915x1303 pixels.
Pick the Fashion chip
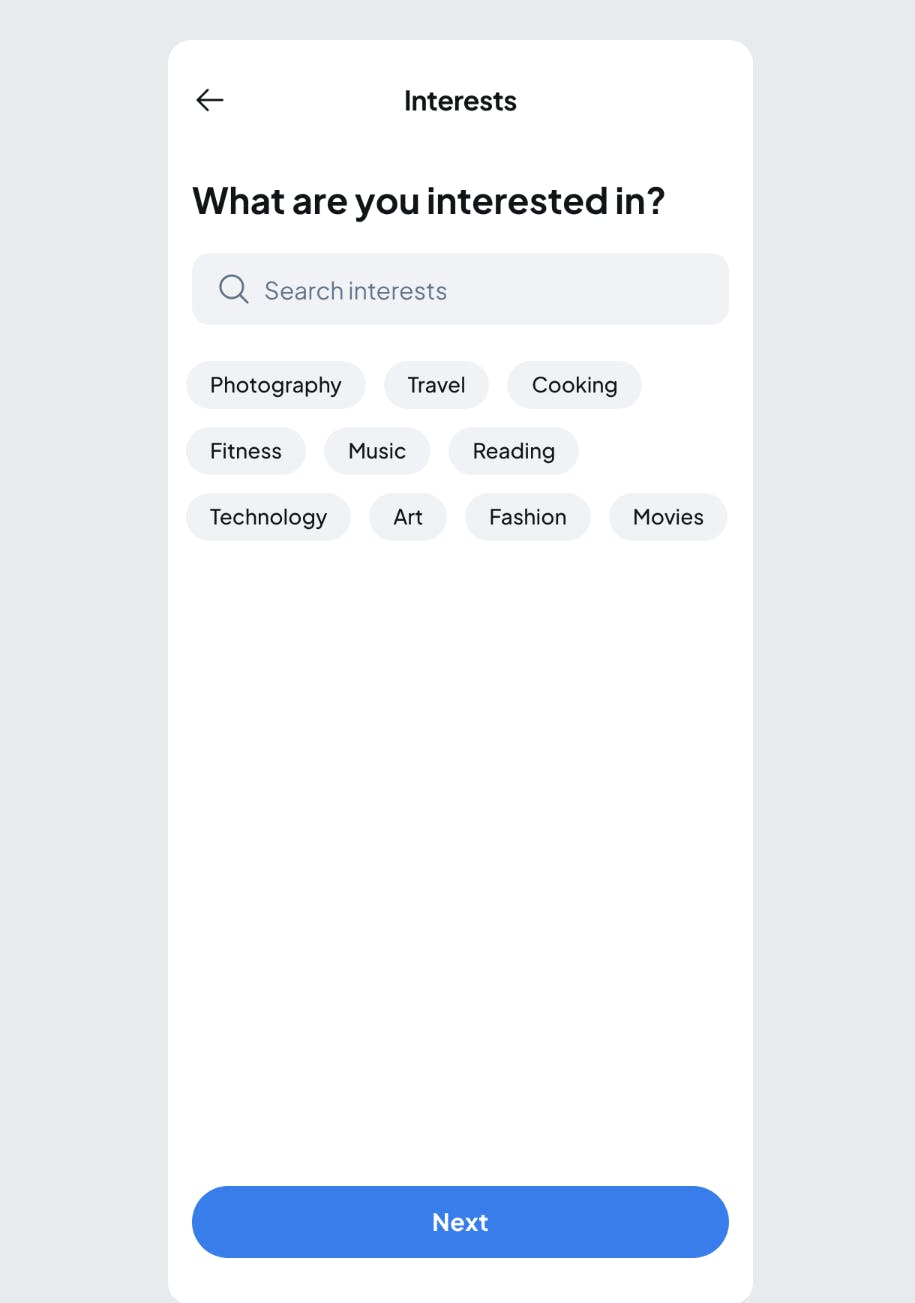pos(527,517)
